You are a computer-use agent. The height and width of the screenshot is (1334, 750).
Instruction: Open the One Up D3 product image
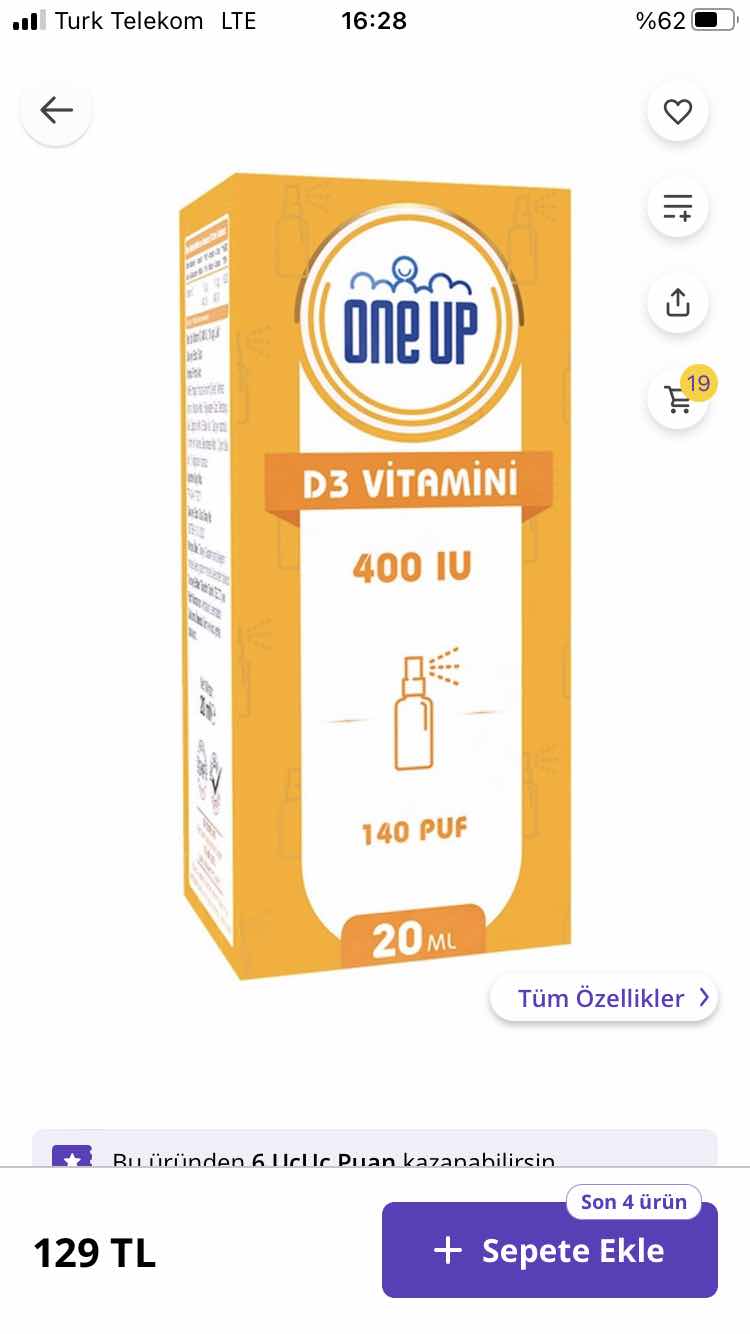point(375,575)
